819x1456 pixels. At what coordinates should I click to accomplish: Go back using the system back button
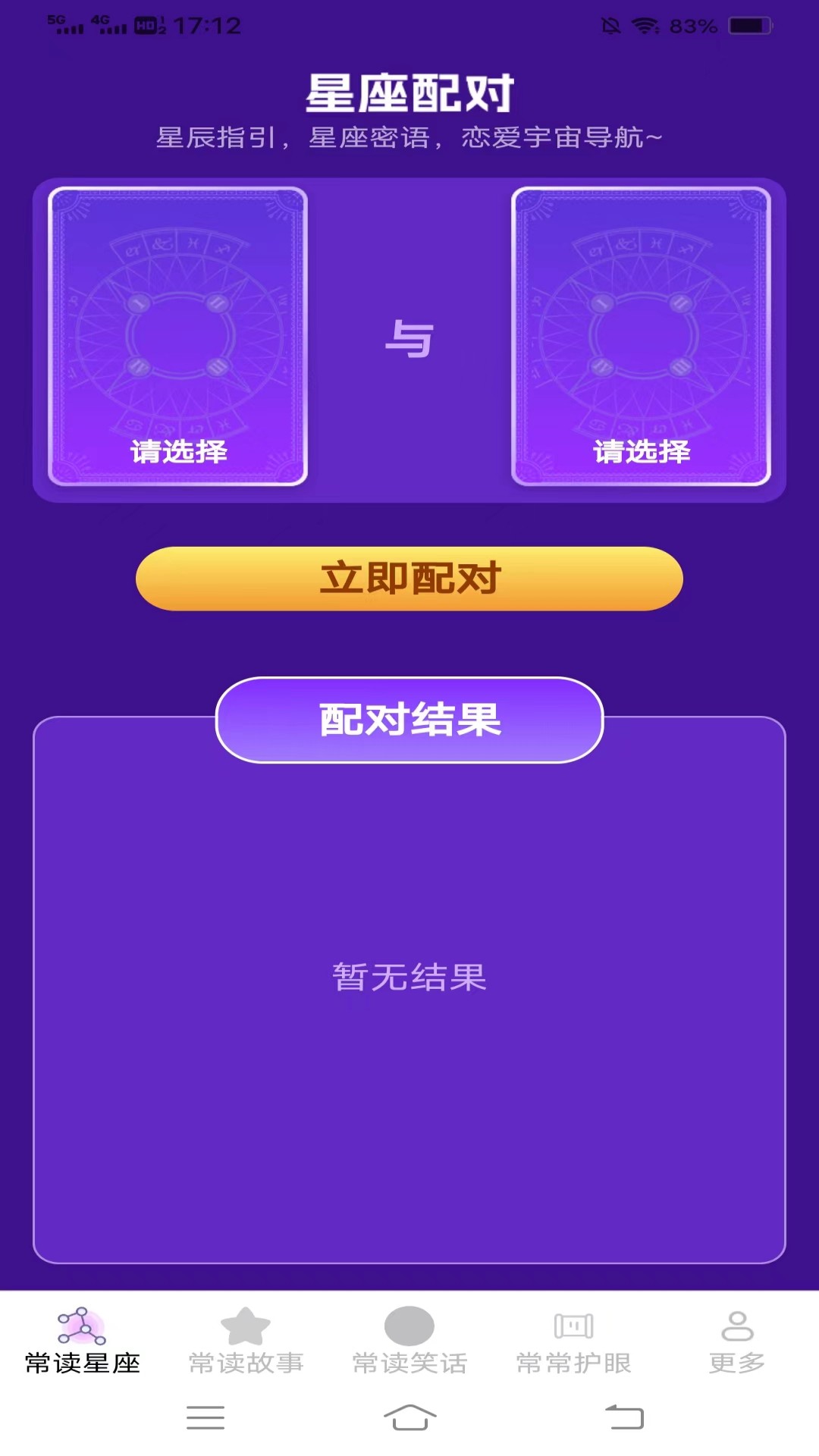click(x=624, y=1417)
